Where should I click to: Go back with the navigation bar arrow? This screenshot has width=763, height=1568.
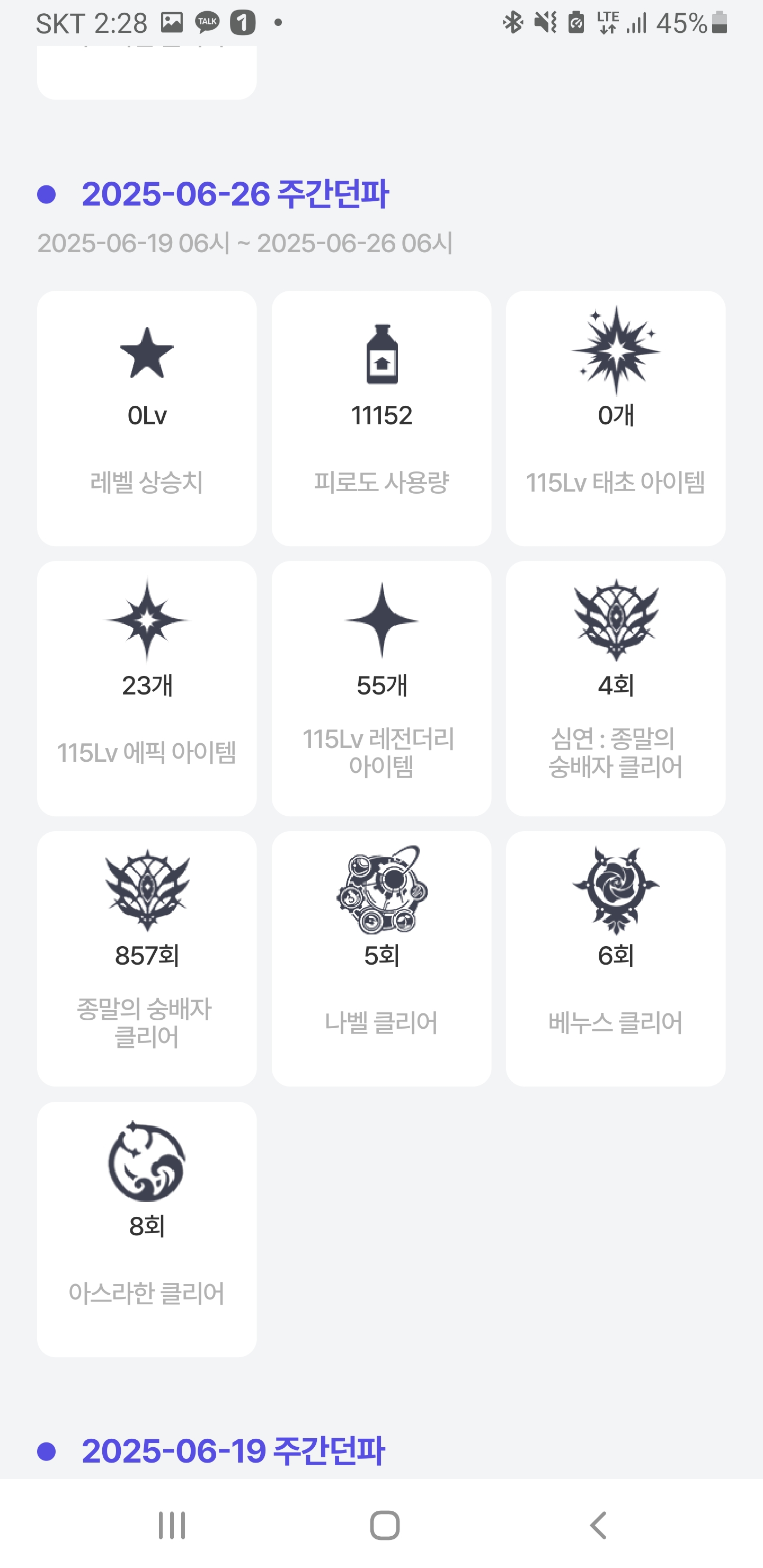(599, 1525)
